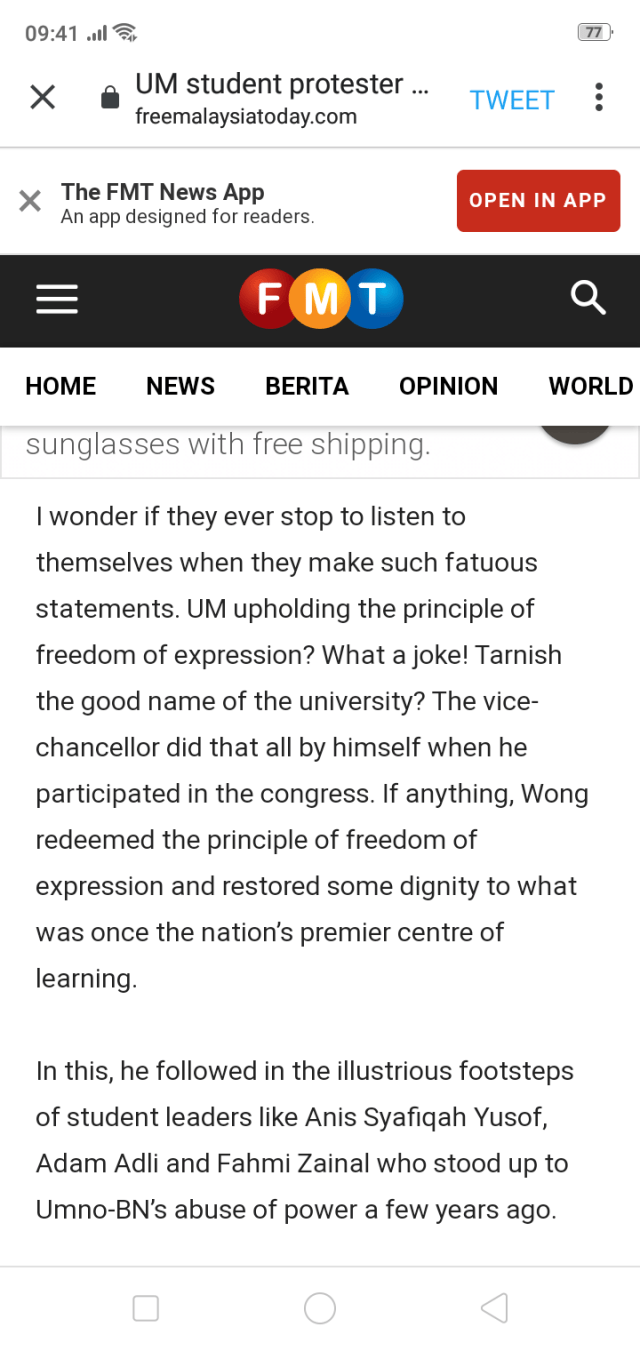The width and height of the screenshot is (640, 1351).
Task: Tap the system home button
Action: [x=320, y=1308]
